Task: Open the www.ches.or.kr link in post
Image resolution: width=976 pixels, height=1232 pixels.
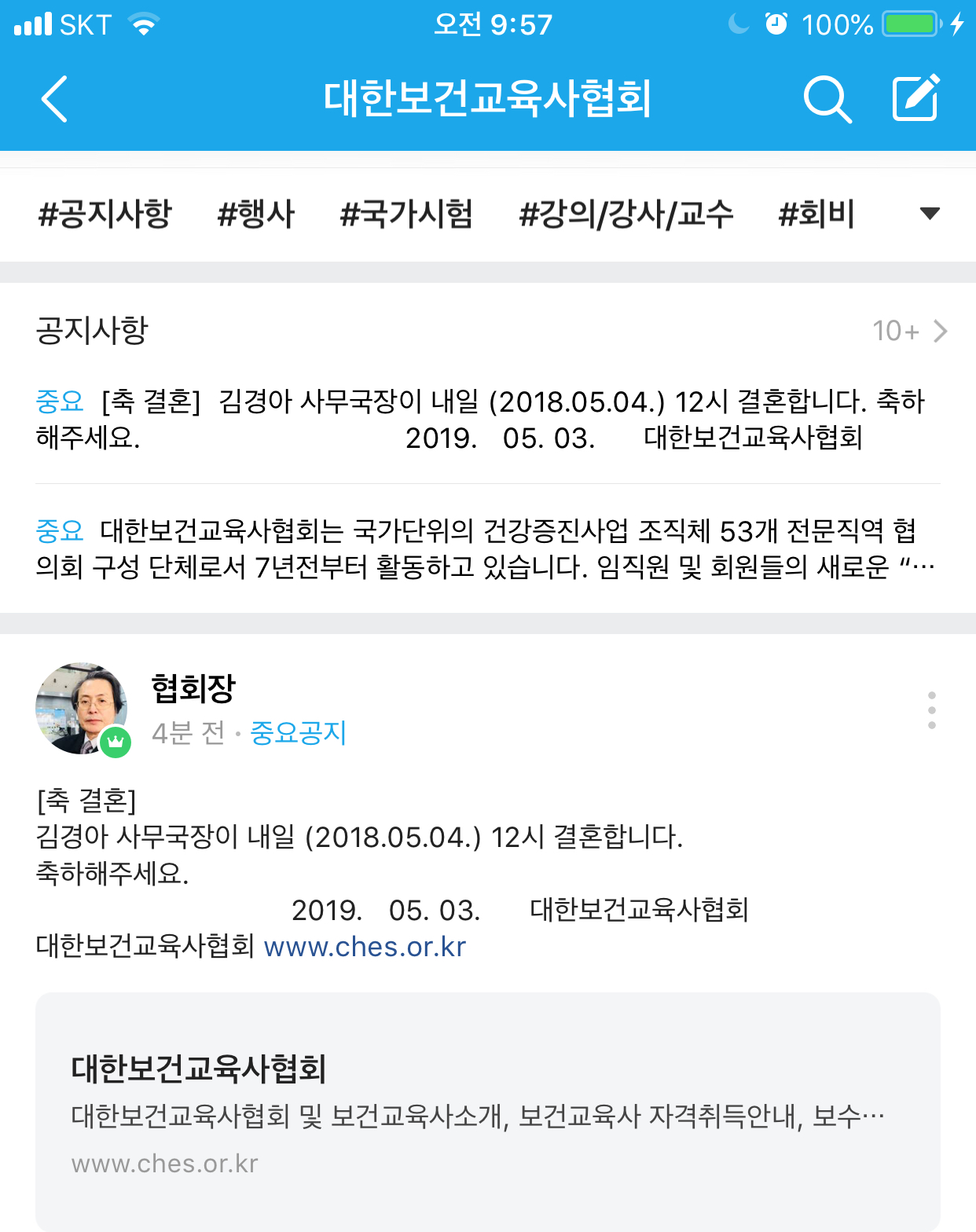Action: [365, 947]
